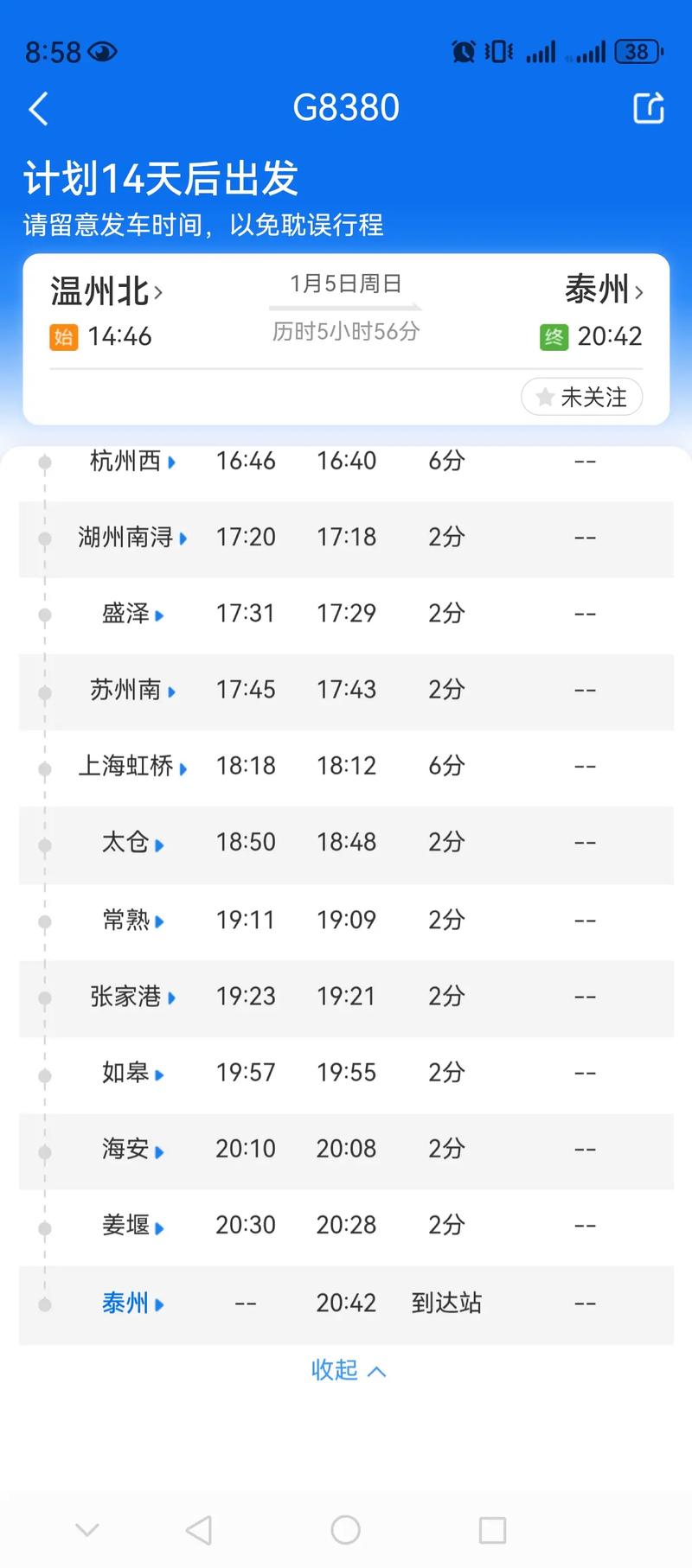Click the eye icon beside the clock time

tap(104, 52)
